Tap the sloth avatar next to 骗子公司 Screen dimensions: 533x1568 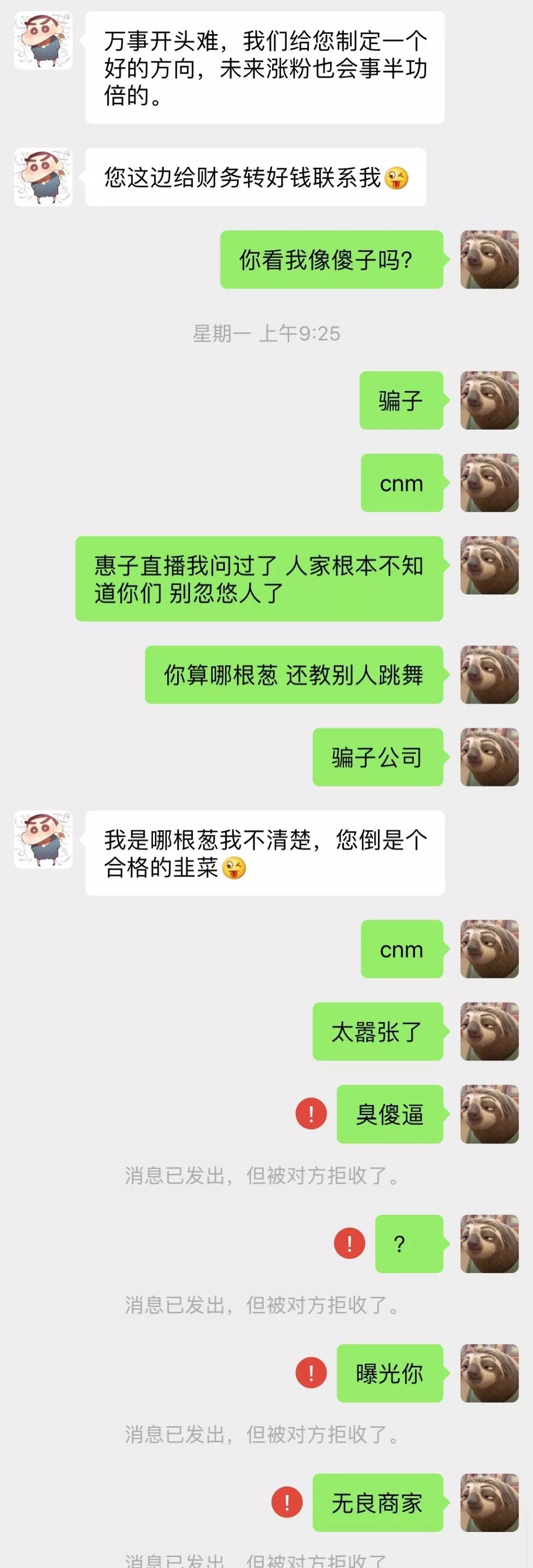click(x=489, y=757)
